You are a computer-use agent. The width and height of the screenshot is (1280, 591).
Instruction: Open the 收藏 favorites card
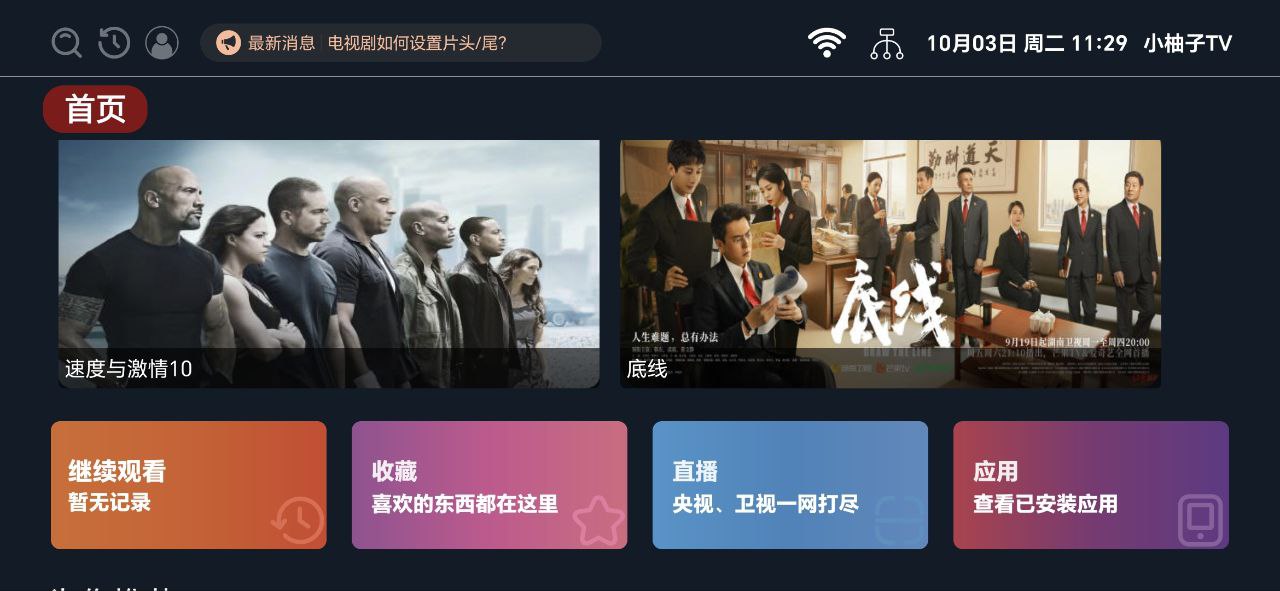click(x=489, y=485)
